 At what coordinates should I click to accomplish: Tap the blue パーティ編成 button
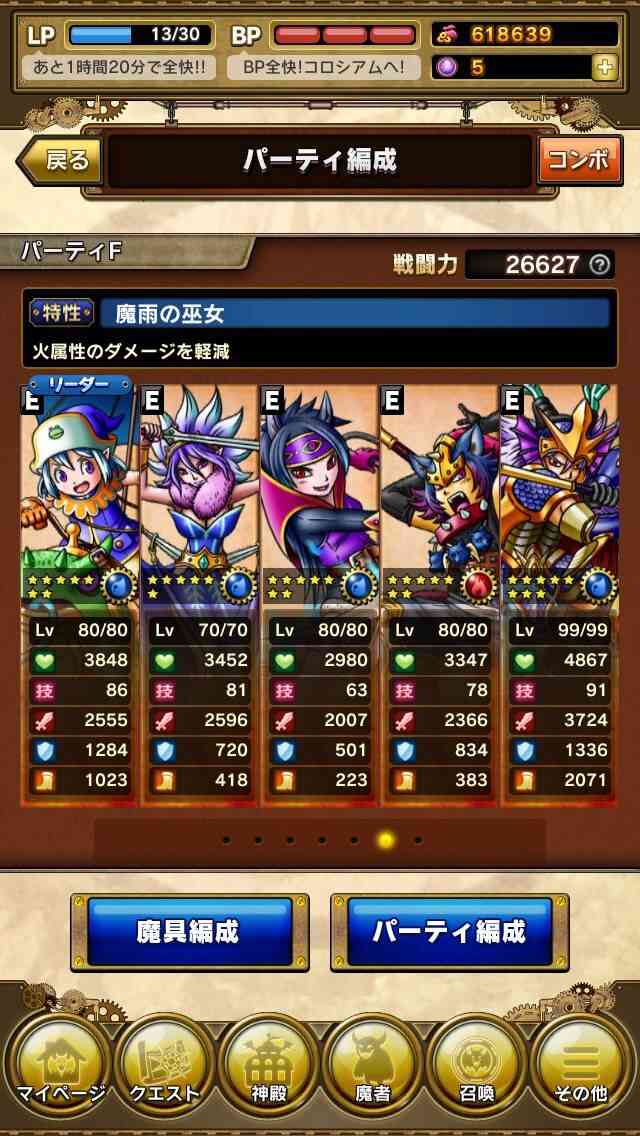[449, 932]
